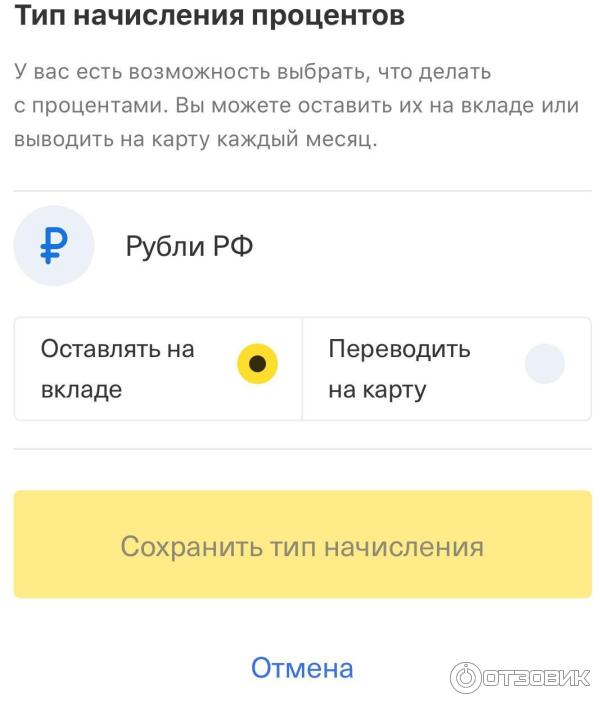Screen dimensions: 600x704
Task: Tap "Сохранить тип начисления" button
Action: tap(302, 546)
